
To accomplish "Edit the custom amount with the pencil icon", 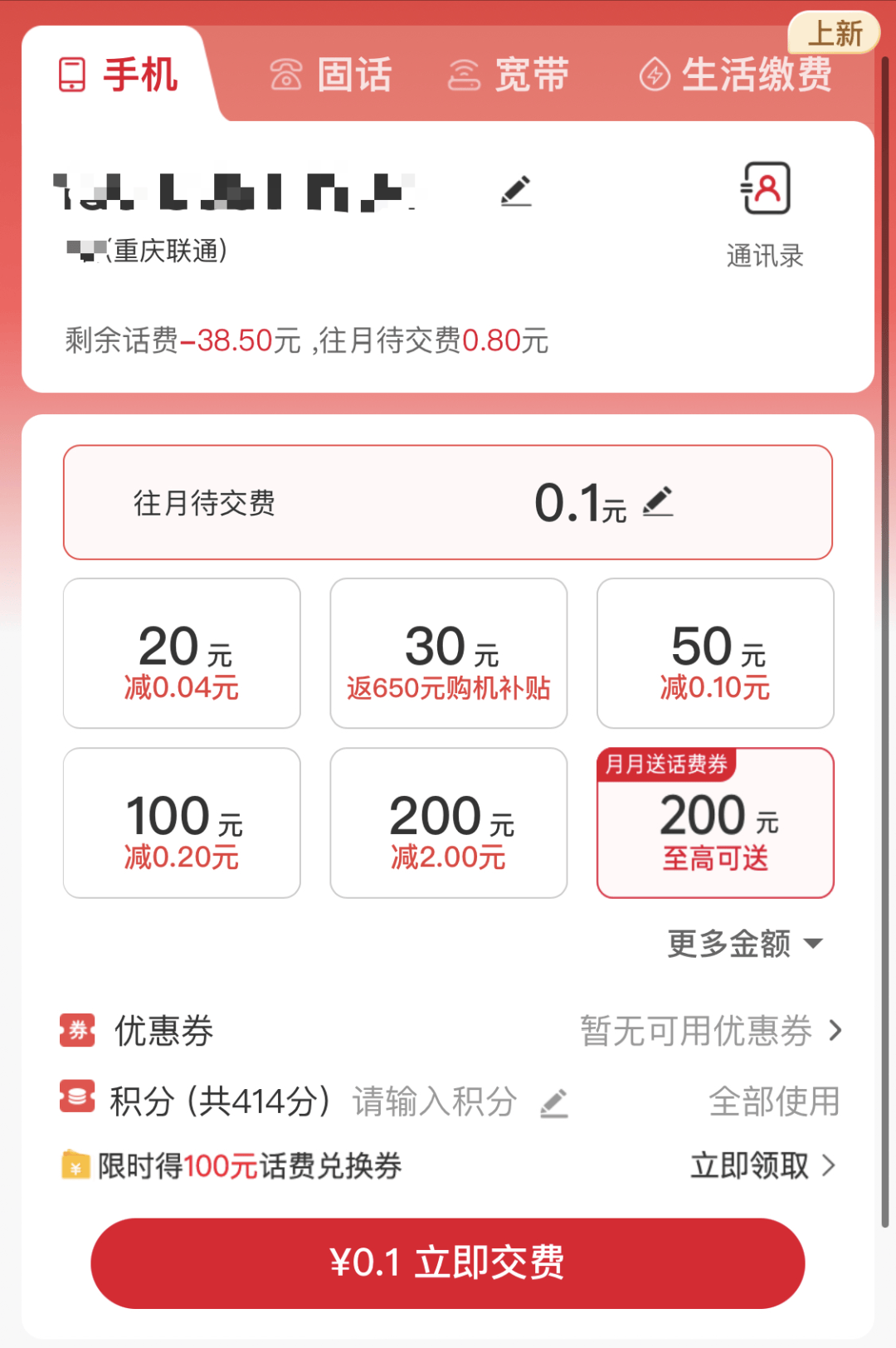I will pyautogui.click(x=660, y=501).
